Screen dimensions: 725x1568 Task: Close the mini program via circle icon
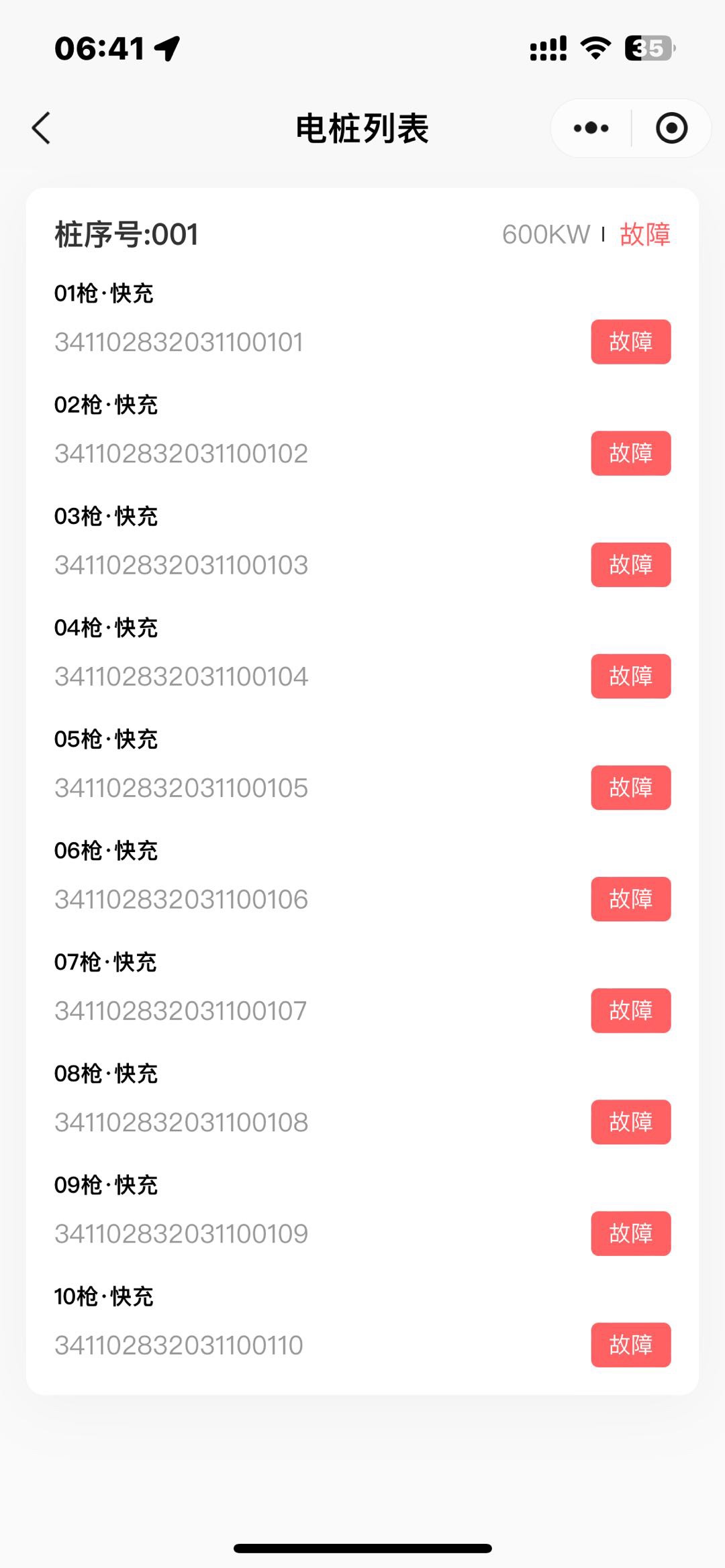(671, 127)
